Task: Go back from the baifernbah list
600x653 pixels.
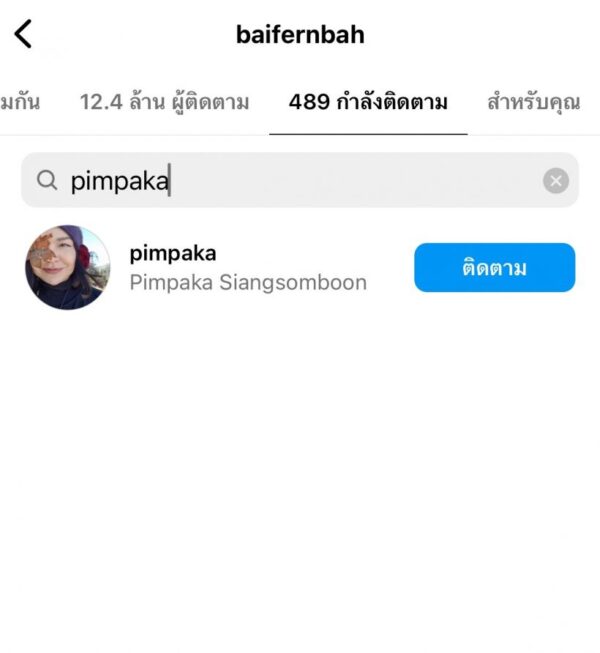Action: point(23,34)
